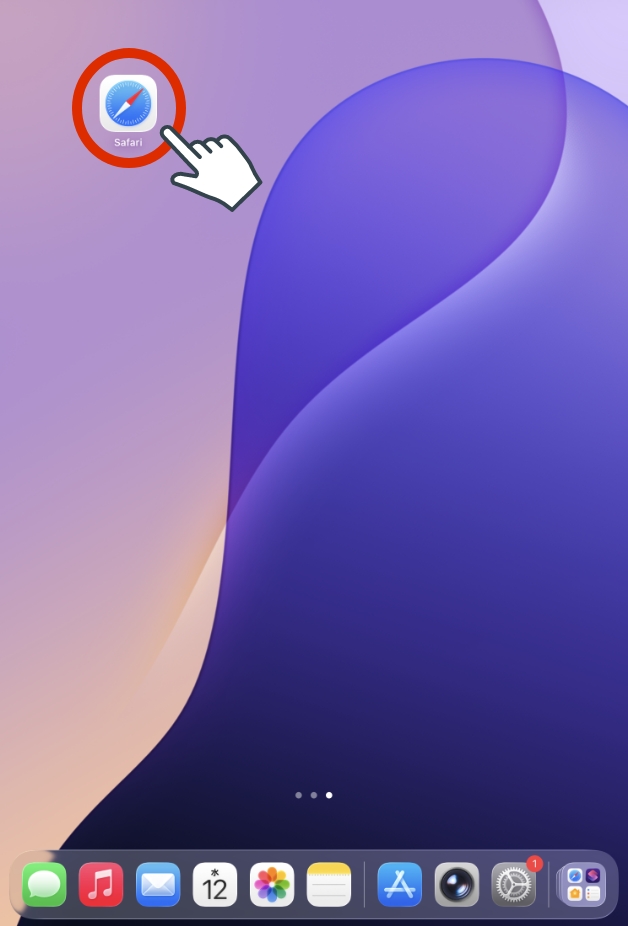The image size is (628, 926).
Task: Open the App Library folder in dock
Action: 582,884
